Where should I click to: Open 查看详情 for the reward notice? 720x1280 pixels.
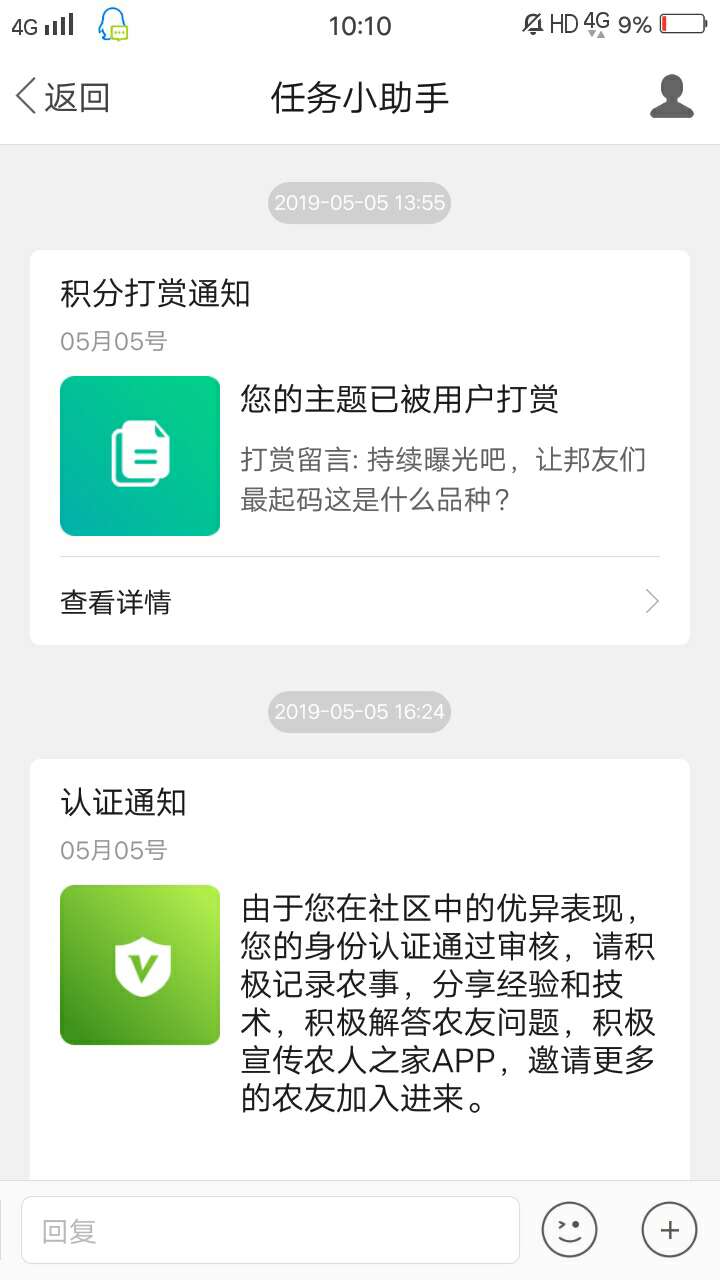[360, 601]
